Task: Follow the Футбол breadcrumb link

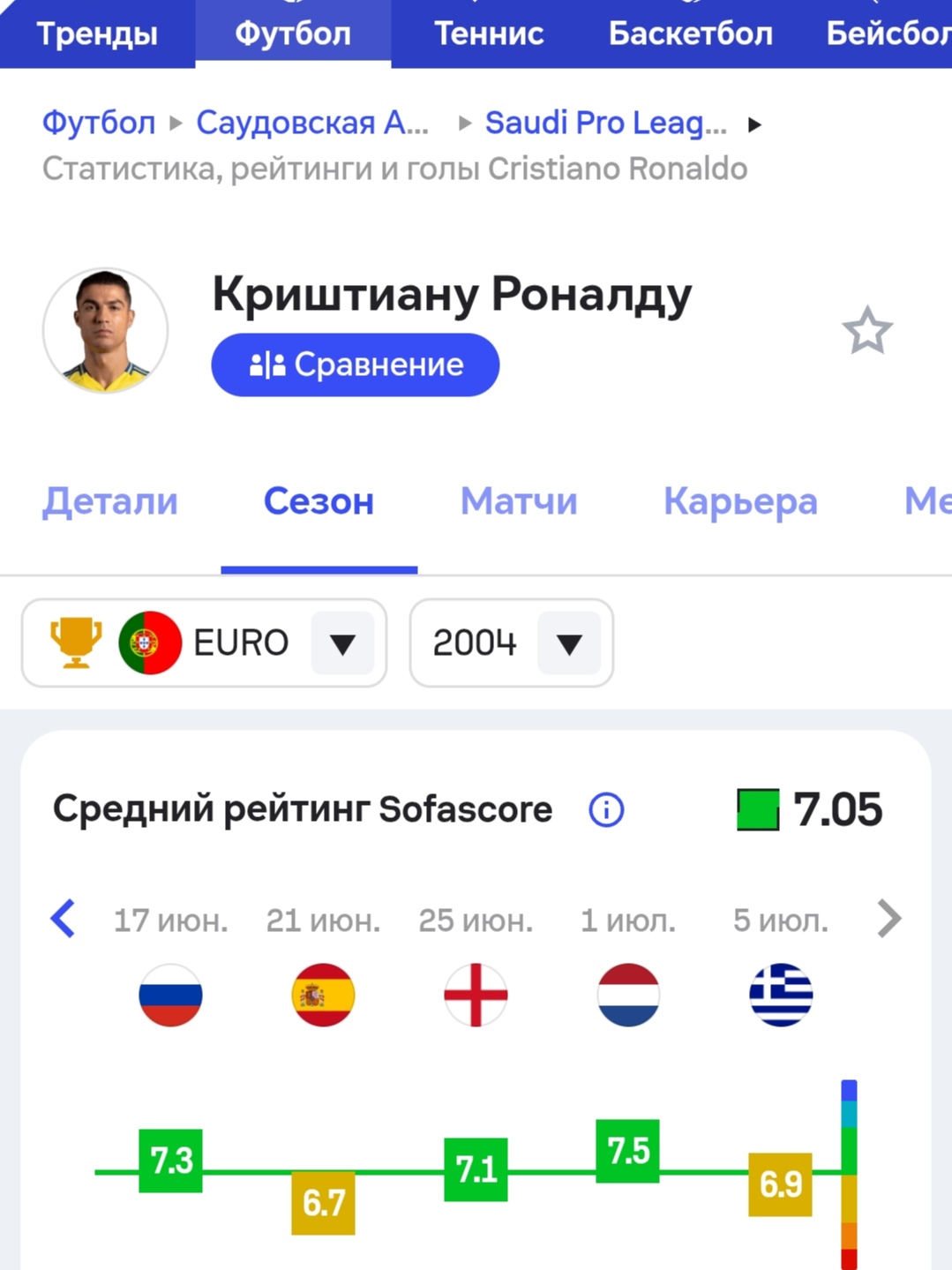Action: (x=99, y=123)
